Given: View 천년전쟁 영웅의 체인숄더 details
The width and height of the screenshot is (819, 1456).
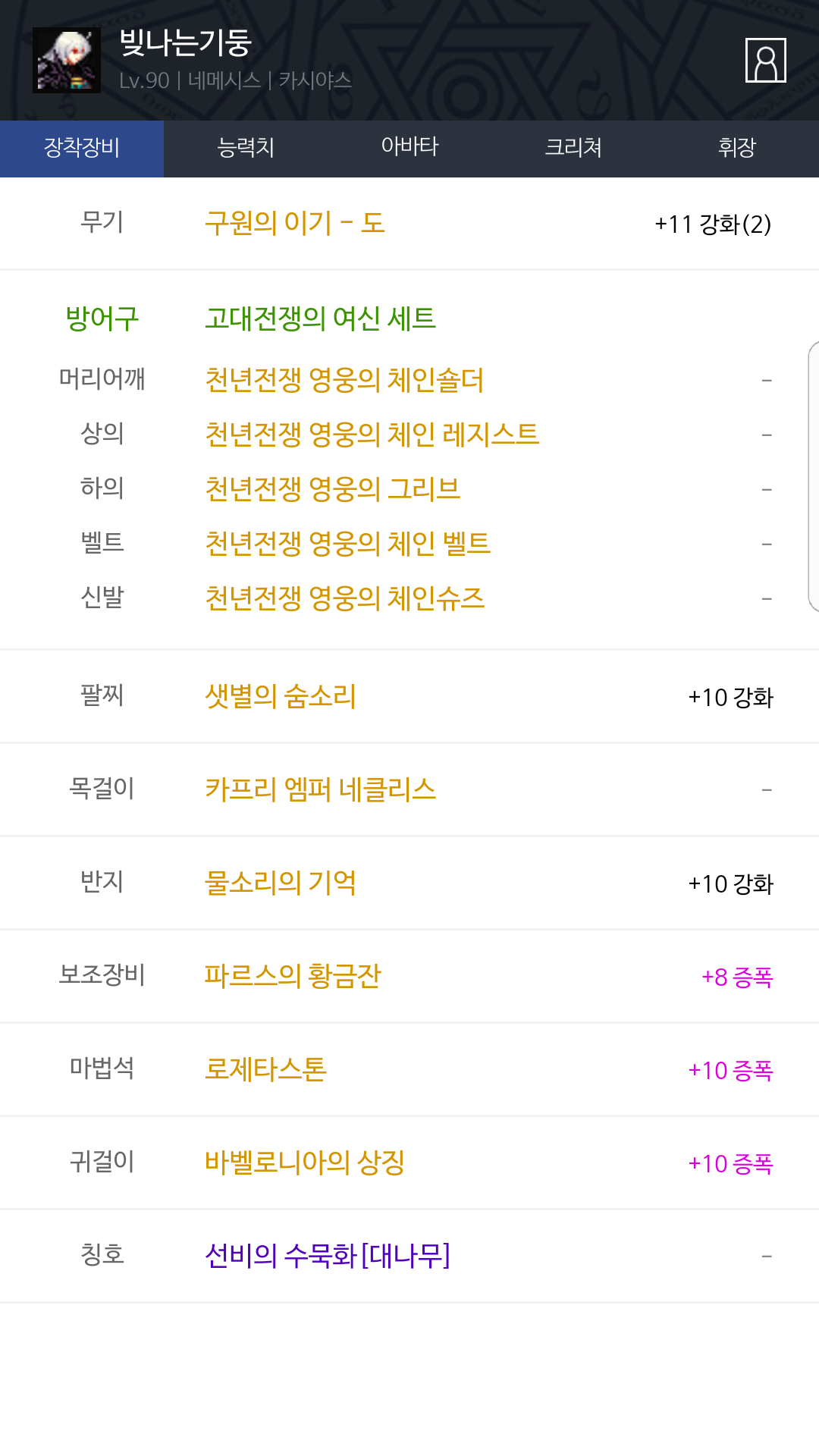Looking at the screenshot, I should pyautogui.click(x=344, y=379).
